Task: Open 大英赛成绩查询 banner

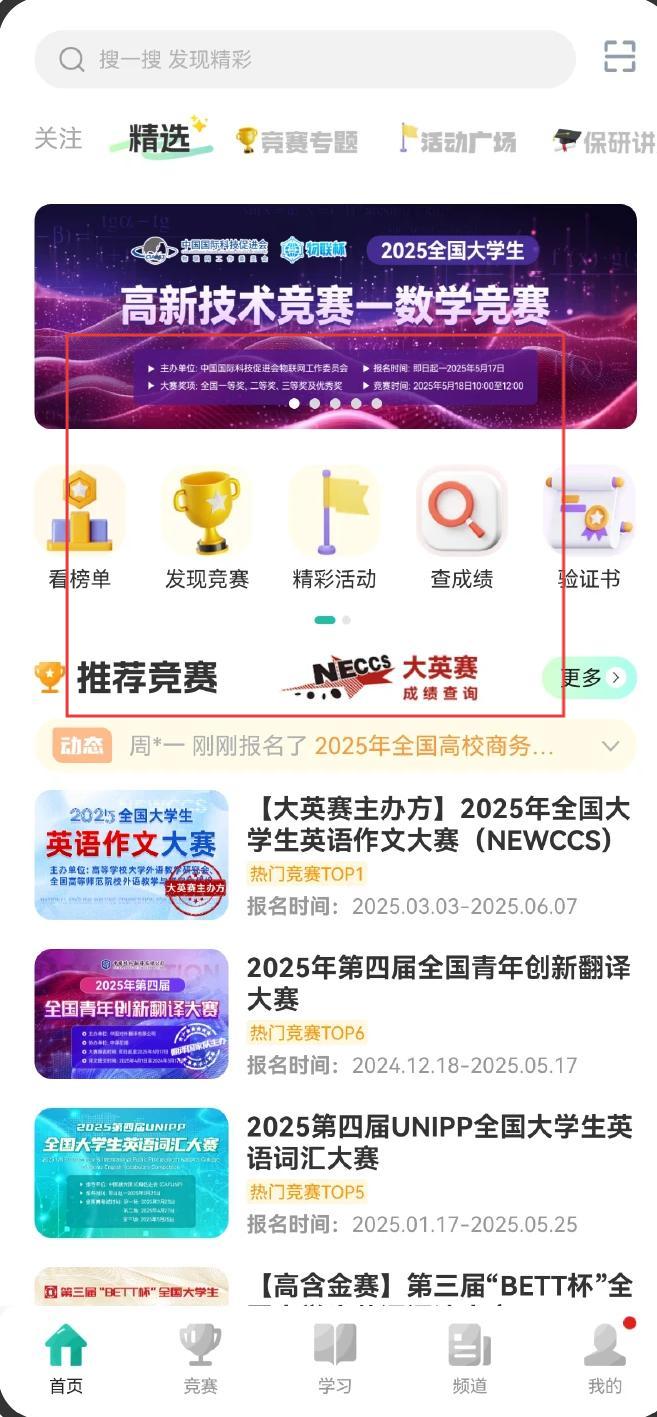Action: (380, 679)
